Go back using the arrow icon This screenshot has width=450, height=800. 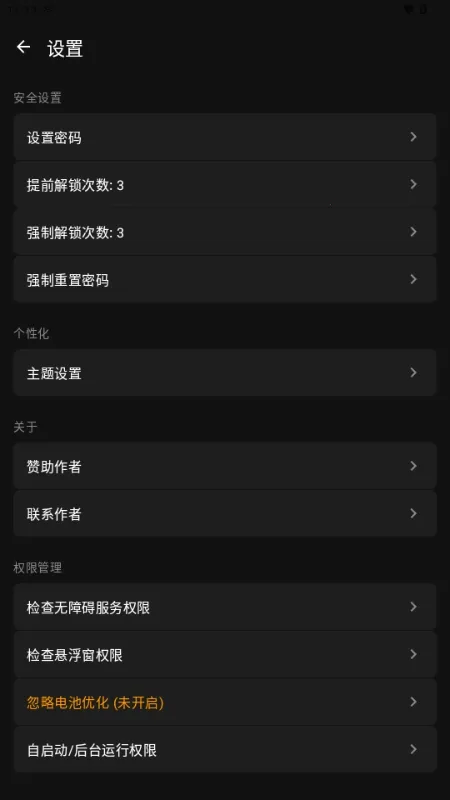23,47
